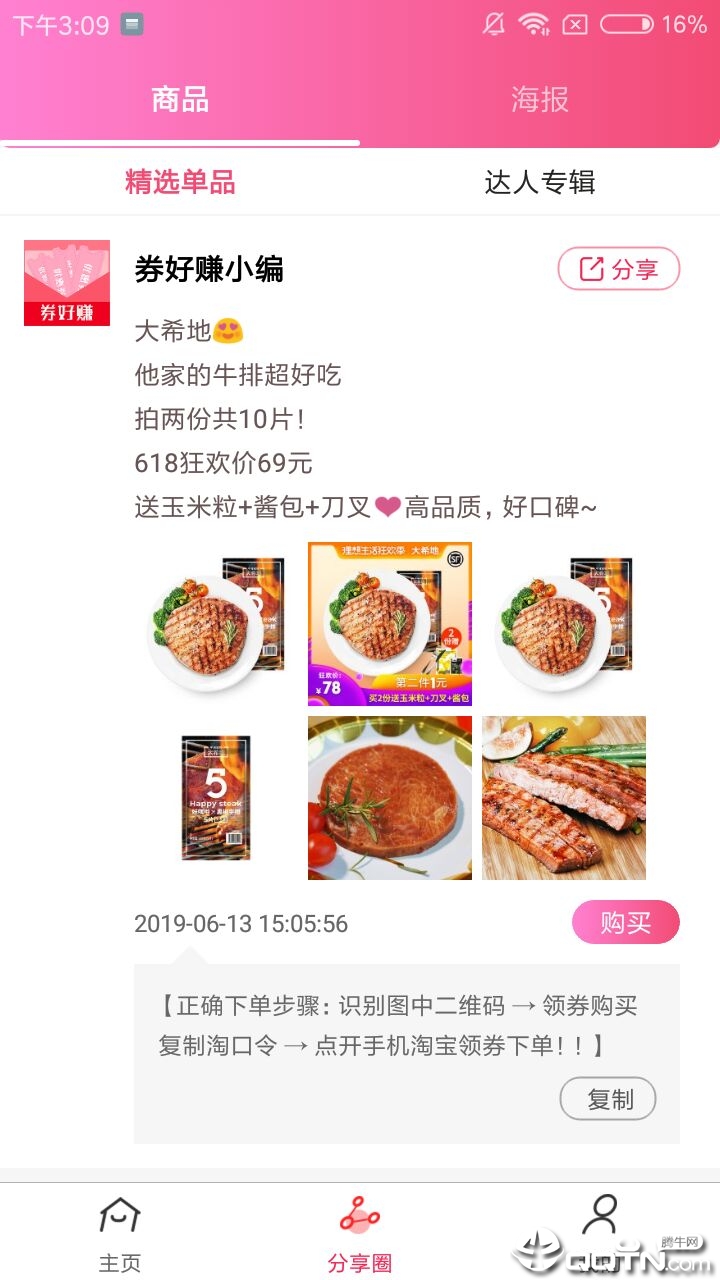Select the 精选单品 section
This screenshot has height=1280, width=720.
pyautogui.click(x=180, y=182)
